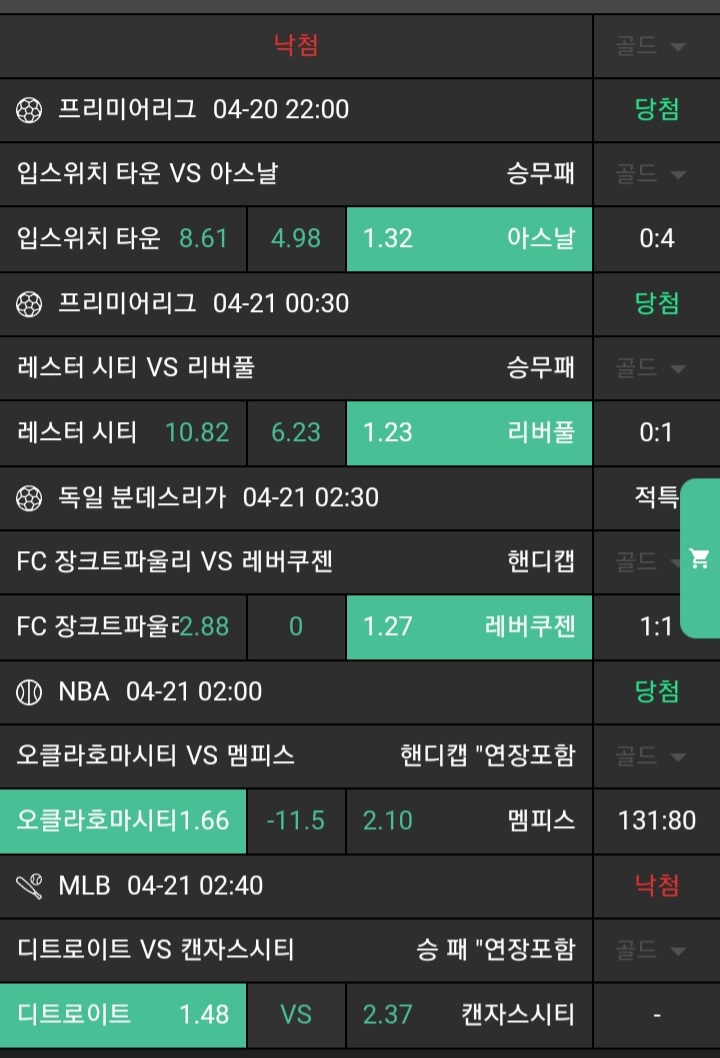720x1058 pixels.
Task: Select 캔자스시티 win odds 2.37
Action: [469, 1015]
